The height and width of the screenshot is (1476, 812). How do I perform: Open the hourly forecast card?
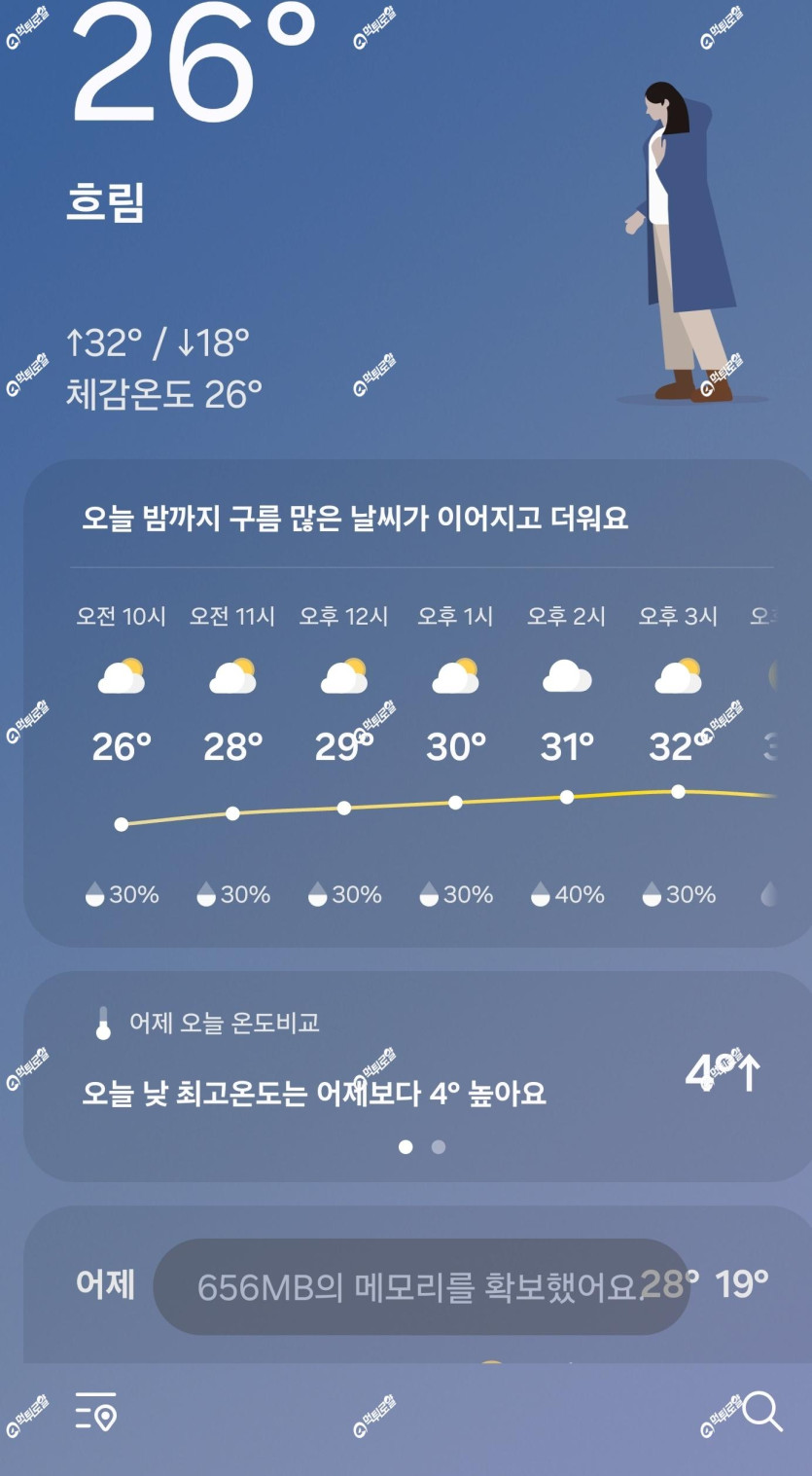pyautogui.click(x=417, y=703)
